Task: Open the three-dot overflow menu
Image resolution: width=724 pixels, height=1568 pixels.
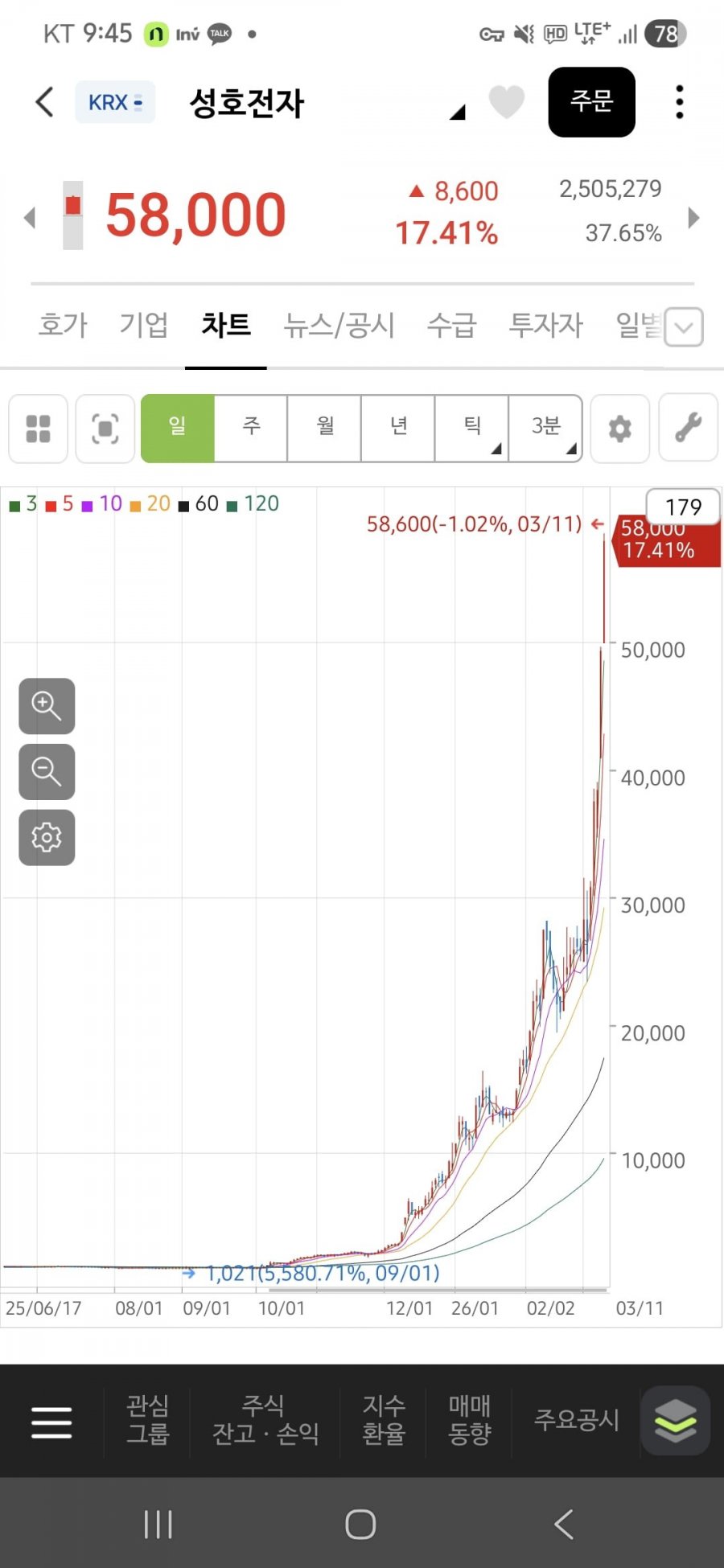Action: [x=680, y=102]
